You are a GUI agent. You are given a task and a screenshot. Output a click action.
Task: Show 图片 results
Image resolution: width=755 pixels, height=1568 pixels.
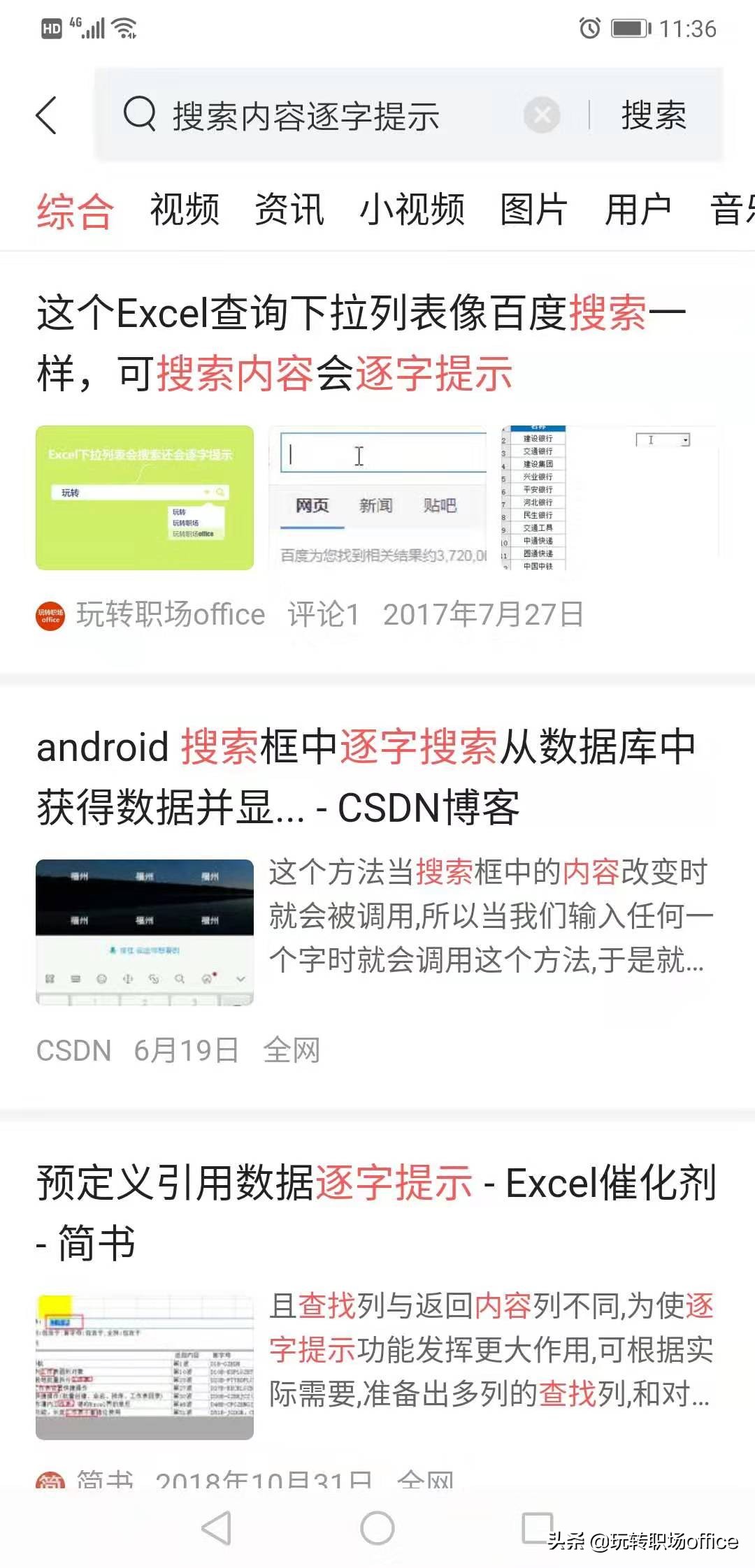click(533, 210)
